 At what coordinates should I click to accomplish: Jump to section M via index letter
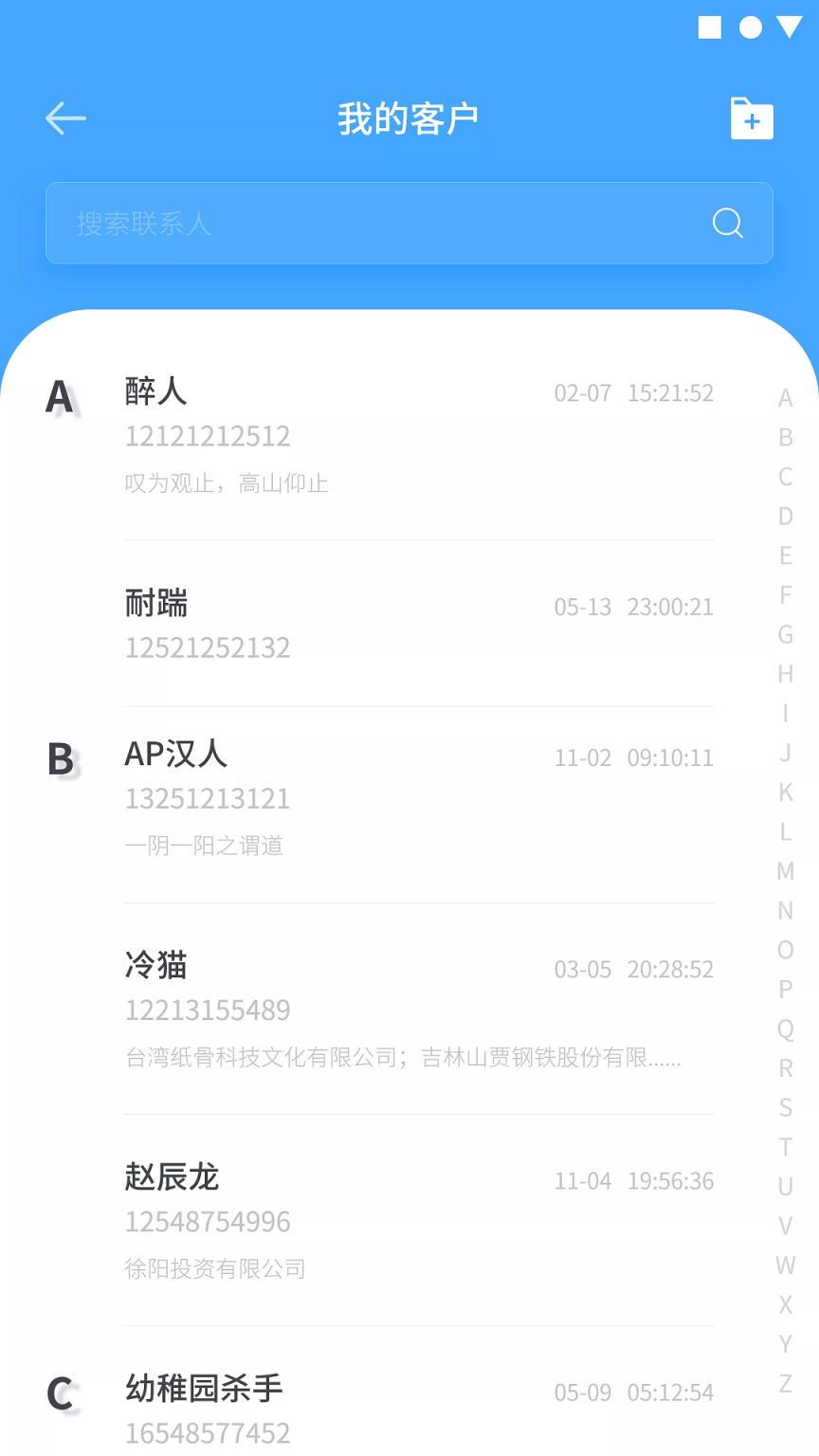pos(784,872)
